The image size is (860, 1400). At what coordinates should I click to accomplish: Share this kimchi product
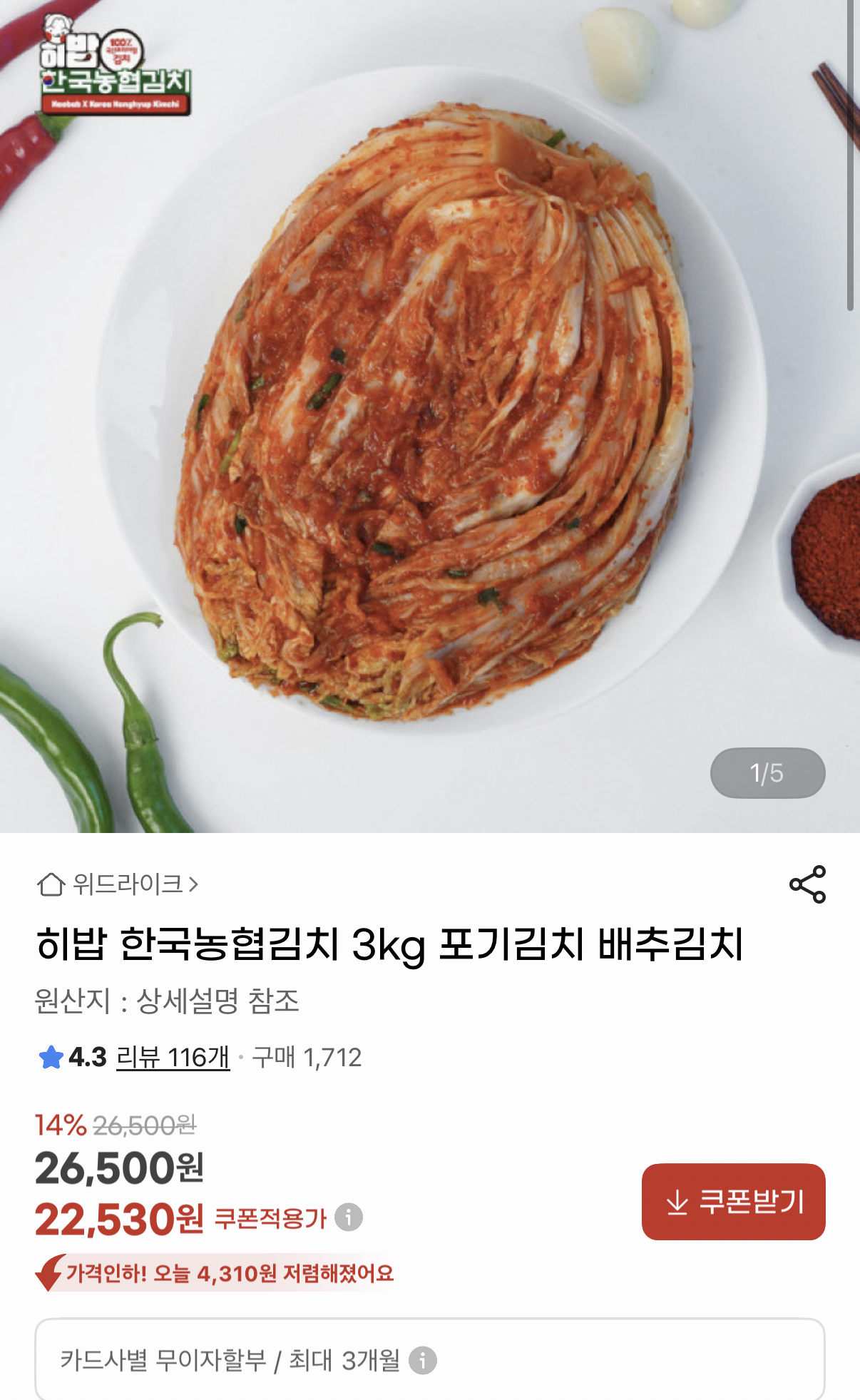pyautogui.click(x=807, y=884)
